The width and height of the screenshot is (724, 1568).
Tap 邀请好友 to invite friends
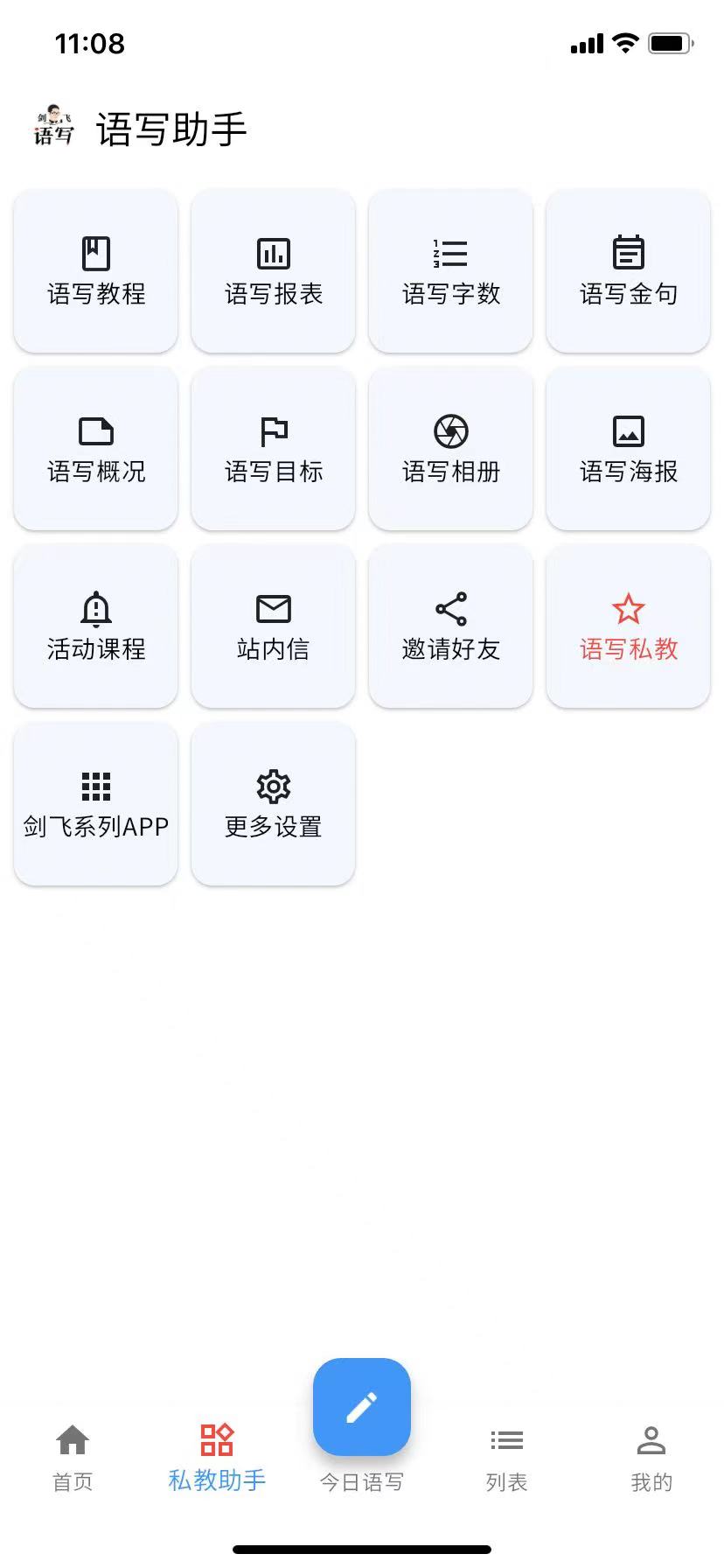tap(450, 626)
